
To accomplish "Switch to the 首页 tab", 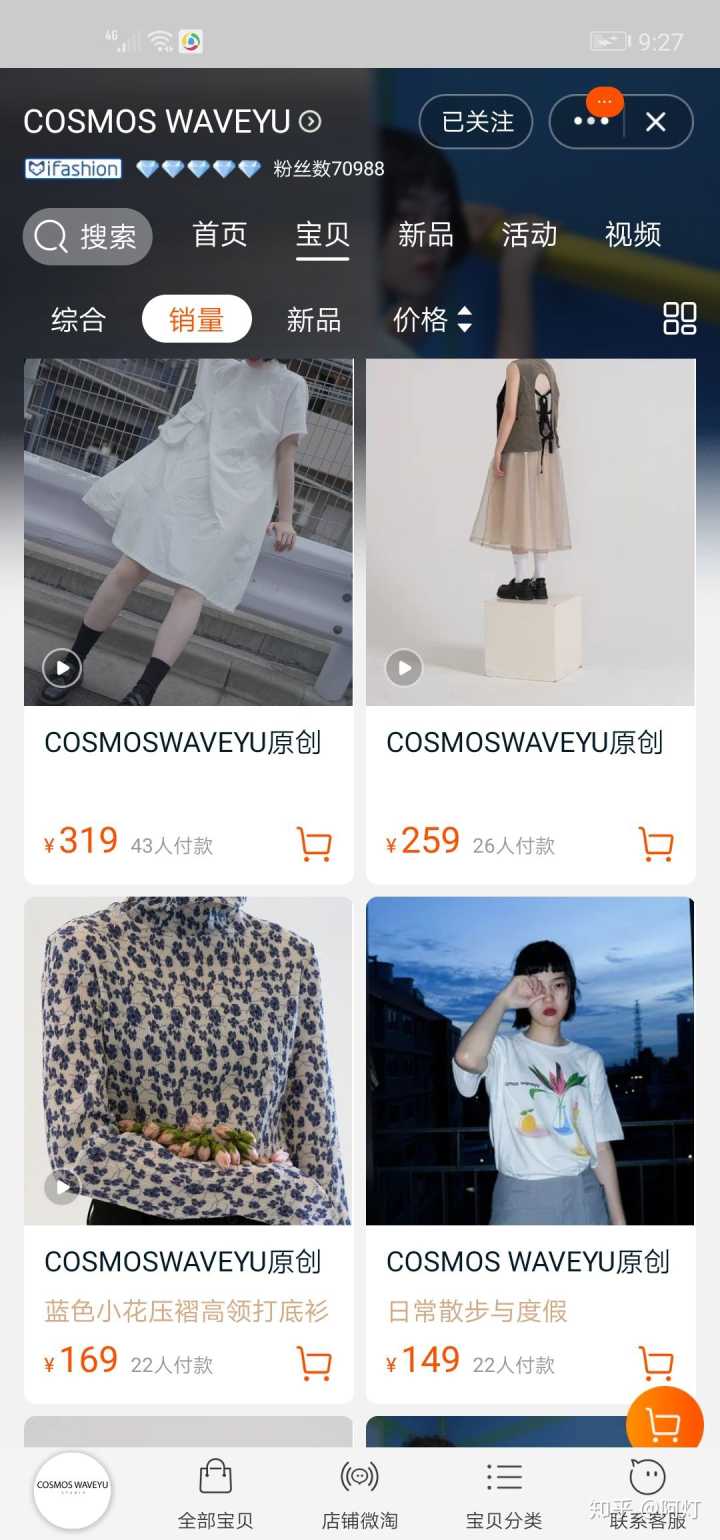I will coord(220,235).
